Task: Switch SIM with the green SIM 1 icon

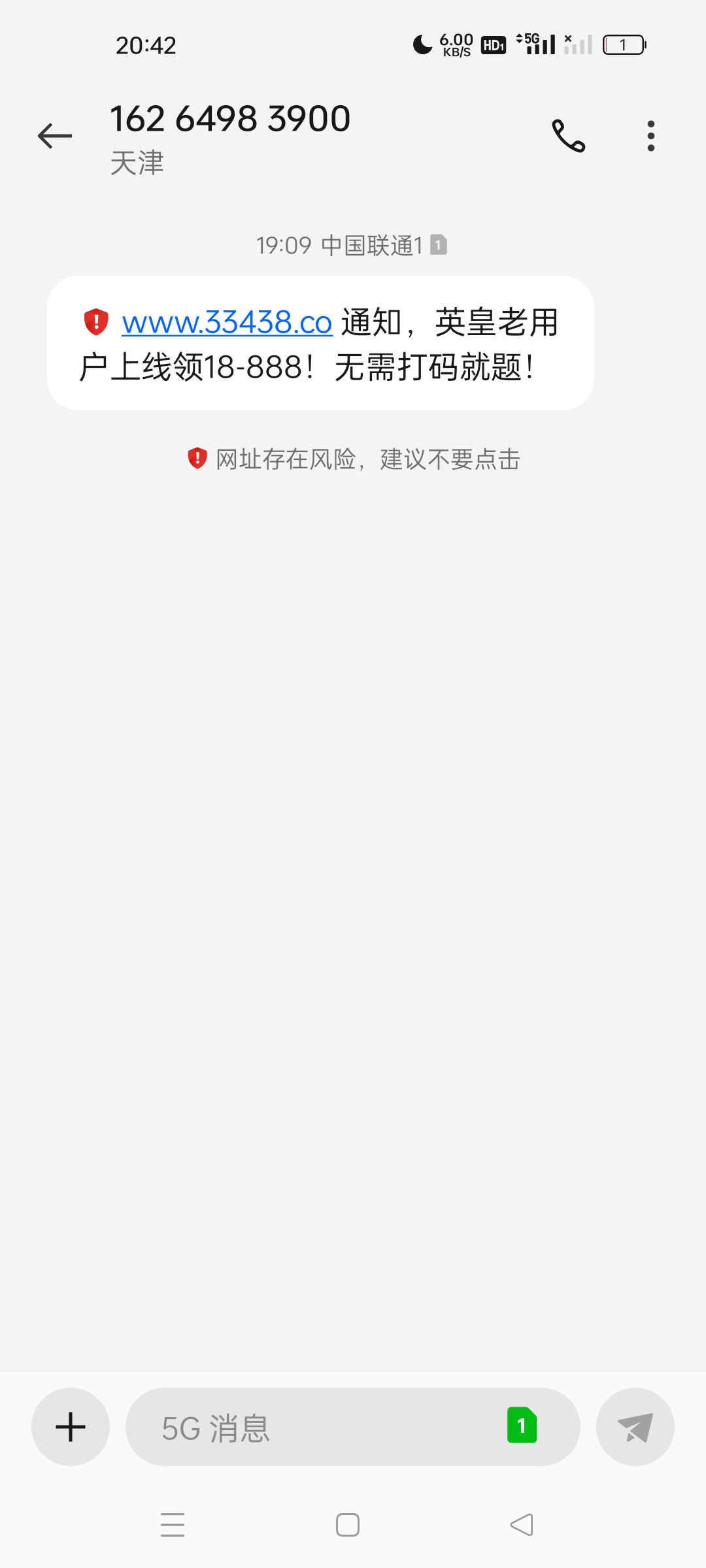Action: click(522, 1426)
